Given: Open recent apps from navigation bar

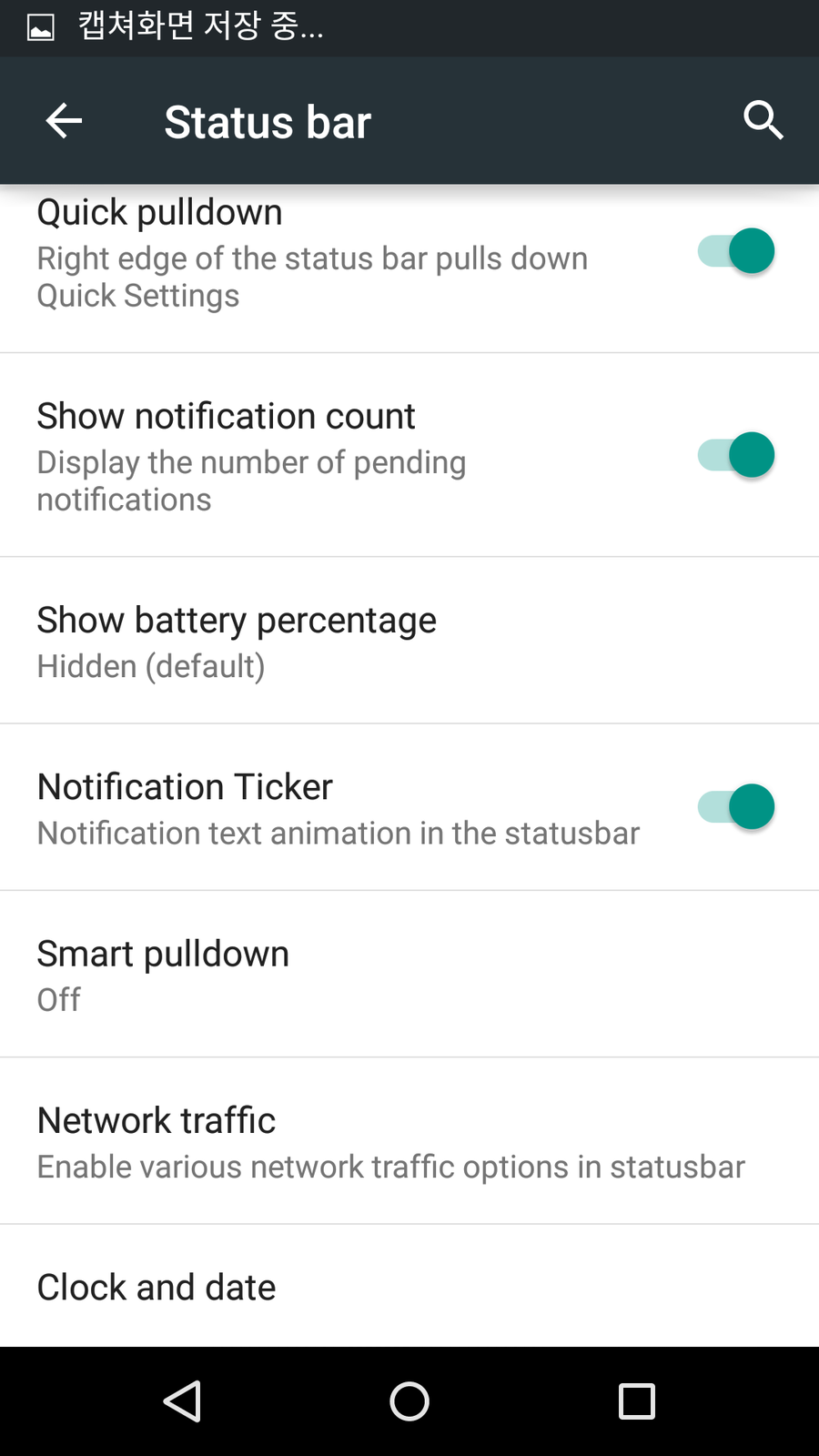Looking at the screenshot, I should coord(637,1401).
